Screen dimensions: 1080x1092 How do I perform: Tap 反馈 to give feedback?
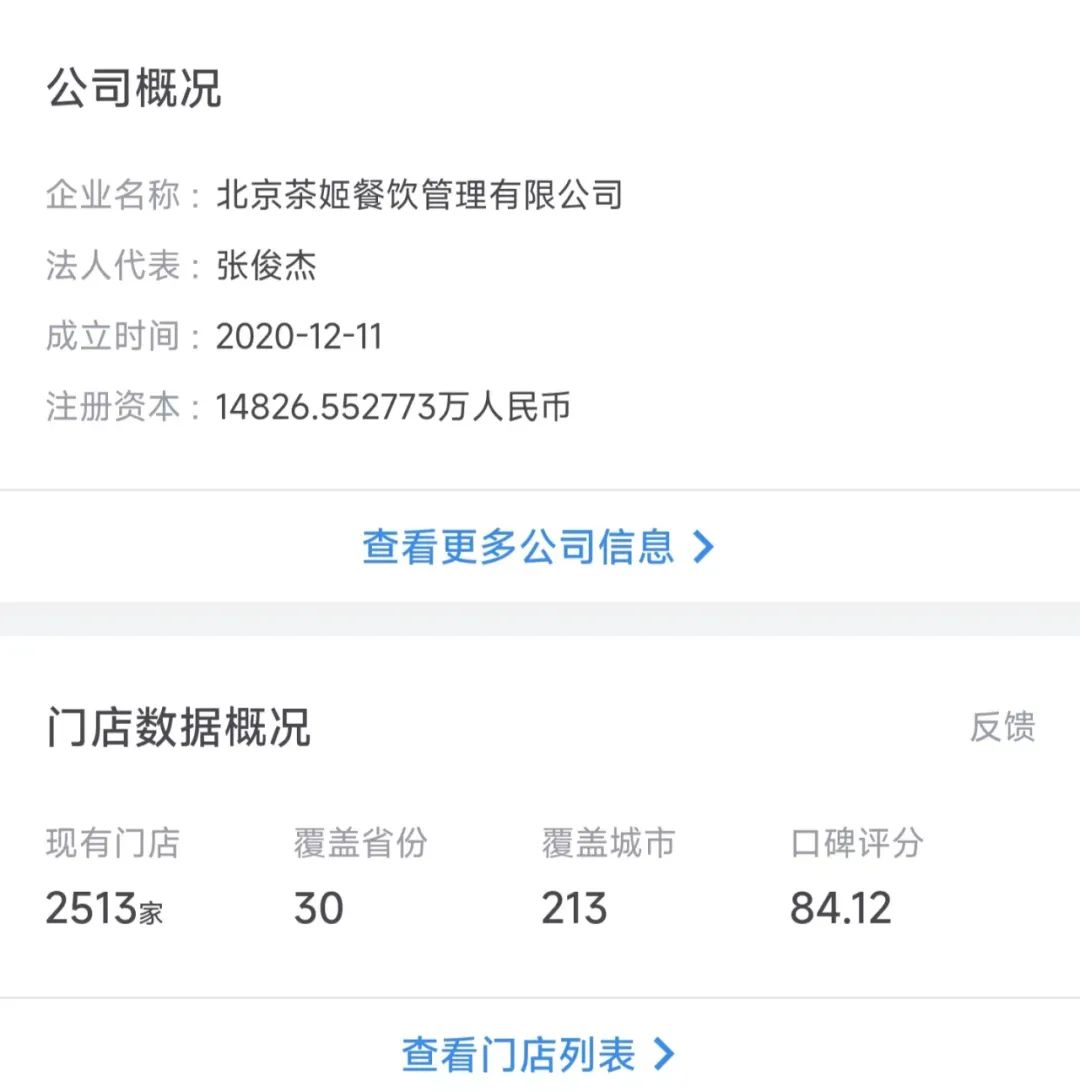click(x=1001, y=727)
